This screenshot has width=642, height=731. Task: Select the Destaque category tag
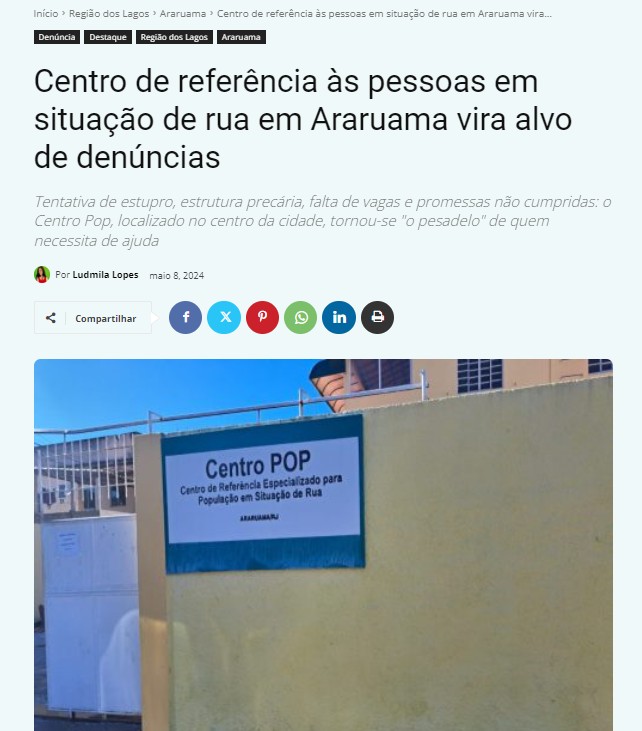108,37
